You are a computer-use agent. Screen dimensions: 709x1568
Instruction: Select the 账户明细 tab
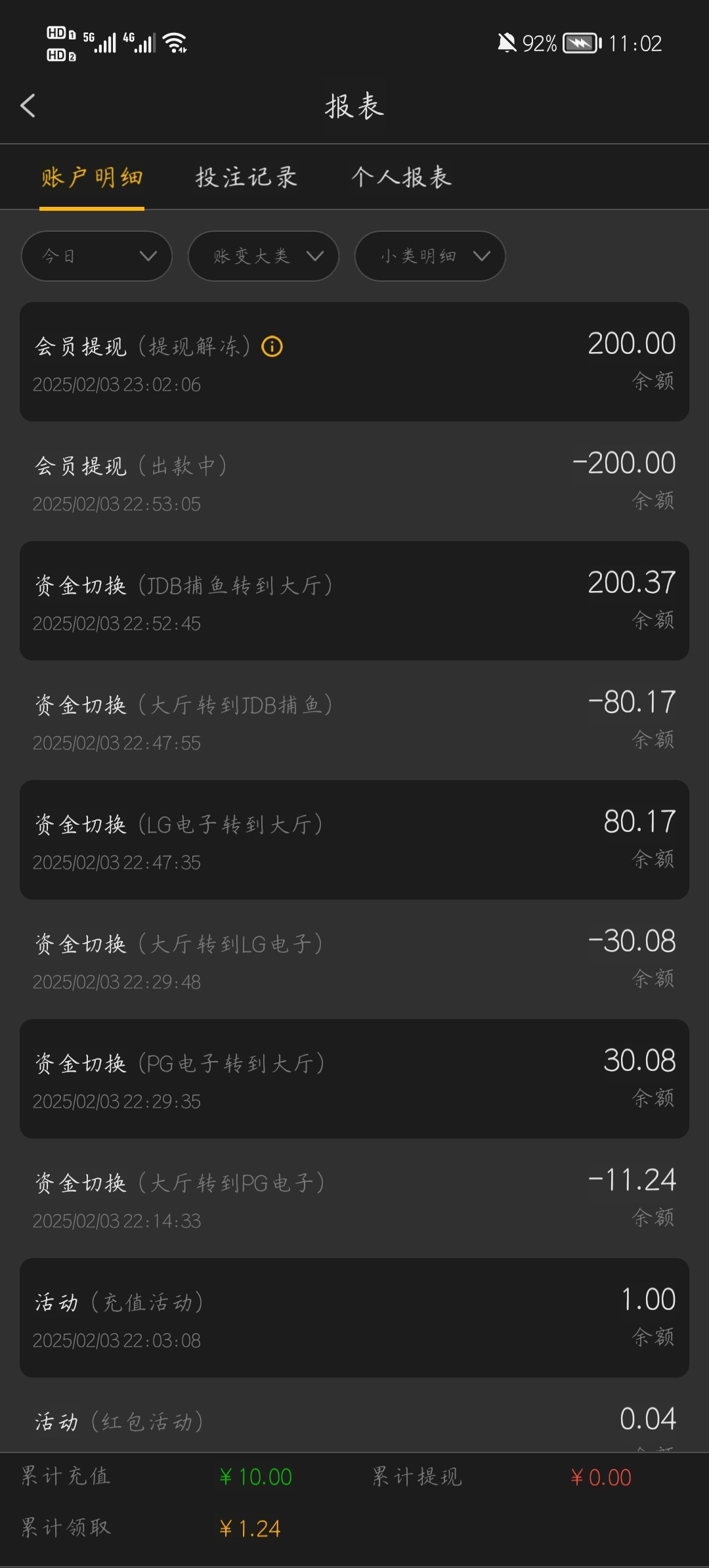pos(92,177)
